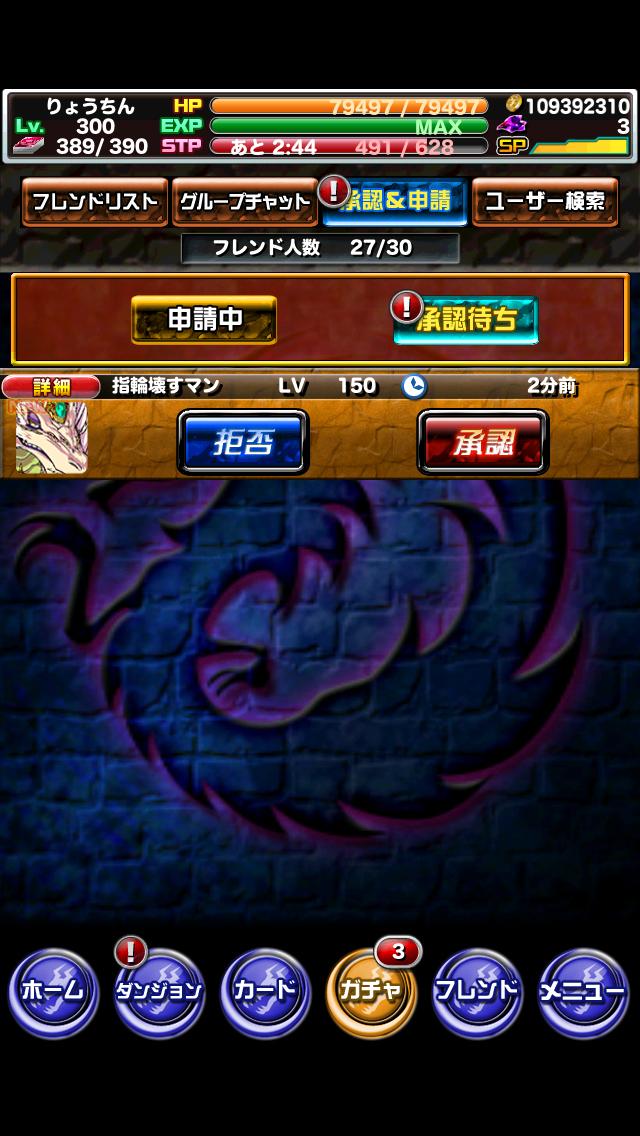
Task: Select the 承認&申請 tab
Action: (394, 201)
